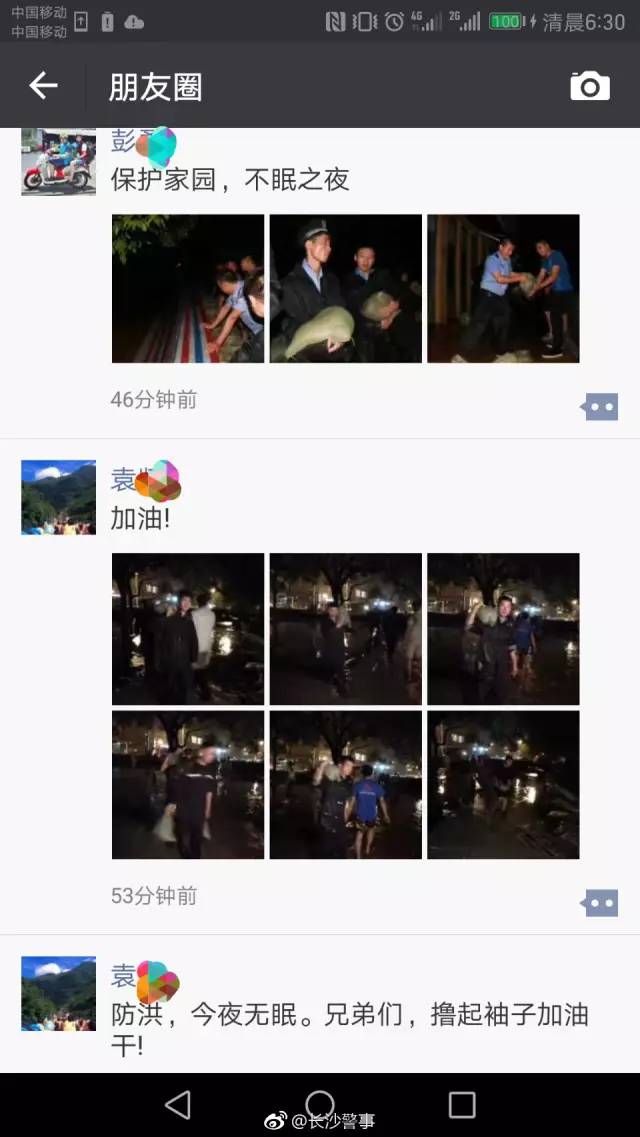Open the mountain avatar beside the 加油! post
640x1137 pixels.
click(x=58, y=497)
